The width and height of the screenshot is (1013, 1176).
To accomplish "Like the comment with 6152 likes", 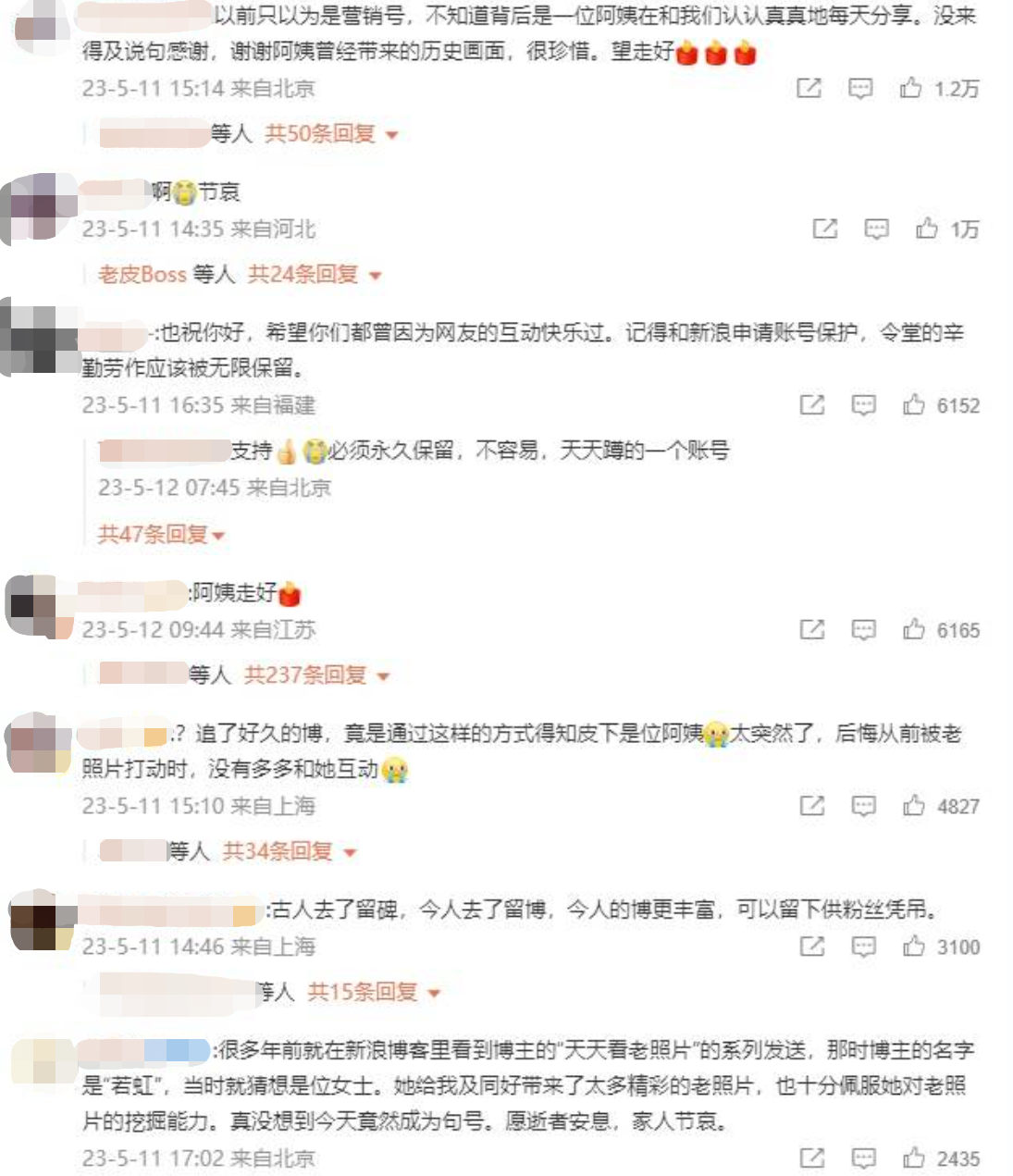I will (x=914, y=405).
